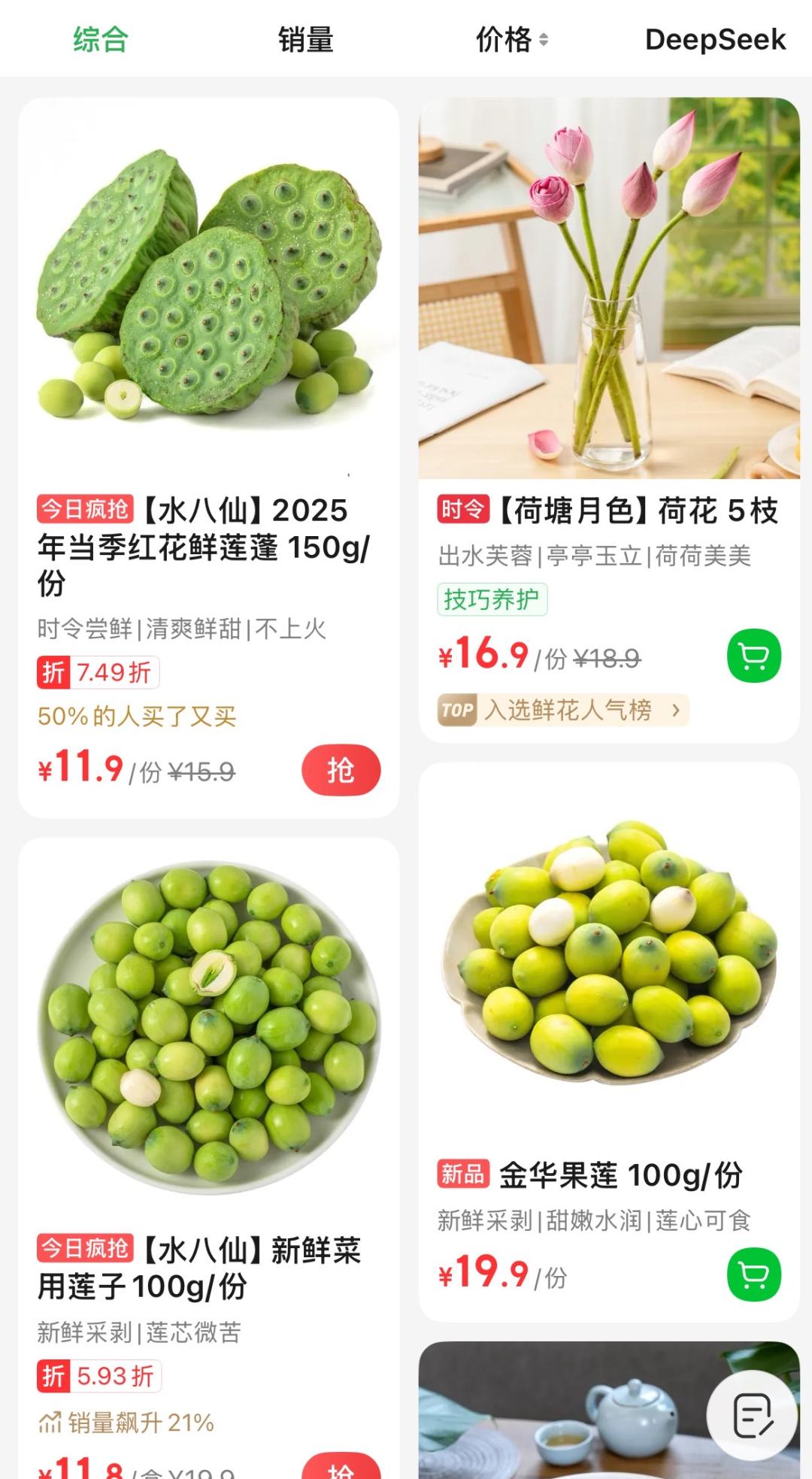Open the floating note list button

[x=753, y=1416]
